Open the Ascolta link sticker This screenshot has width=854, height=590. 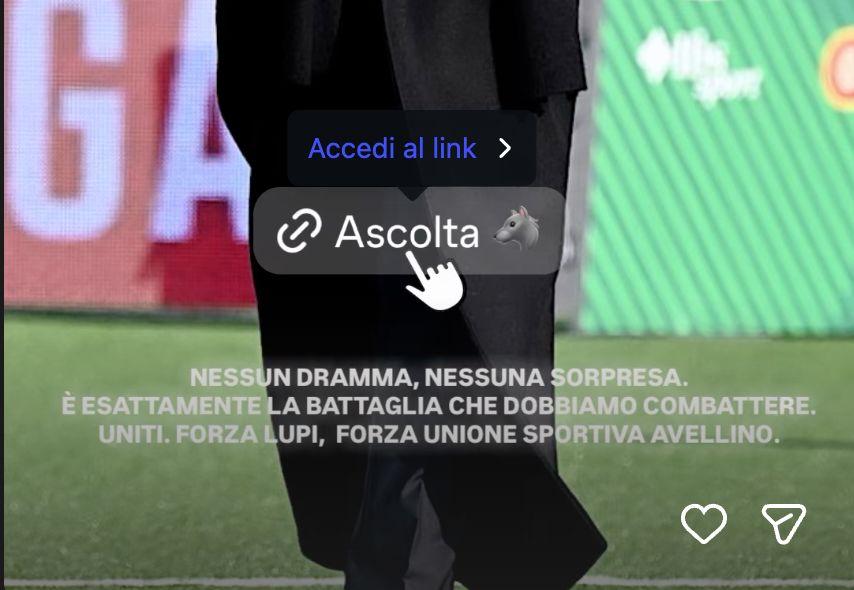(408, 231)
